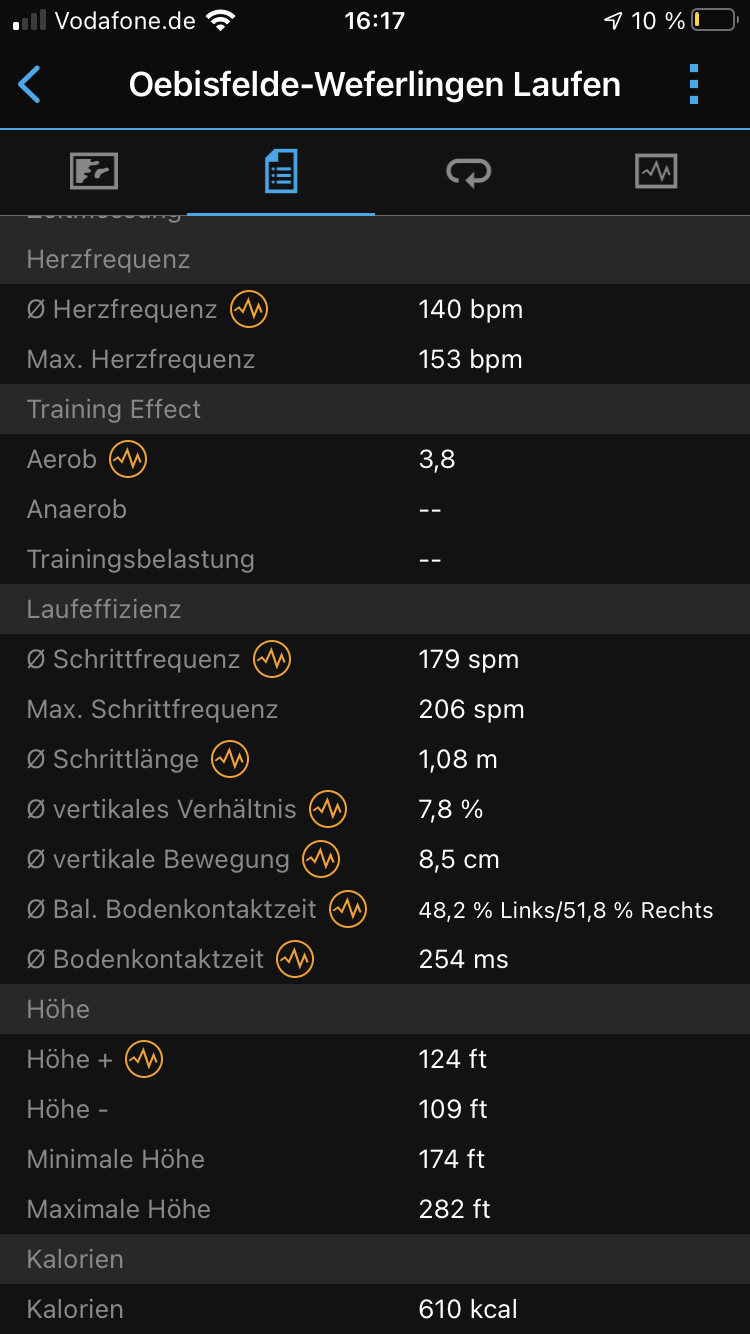Open chart icon next to Ø Herzfrequenz
This screenshot has height=1334, width=750.
(x=249, y=310)
